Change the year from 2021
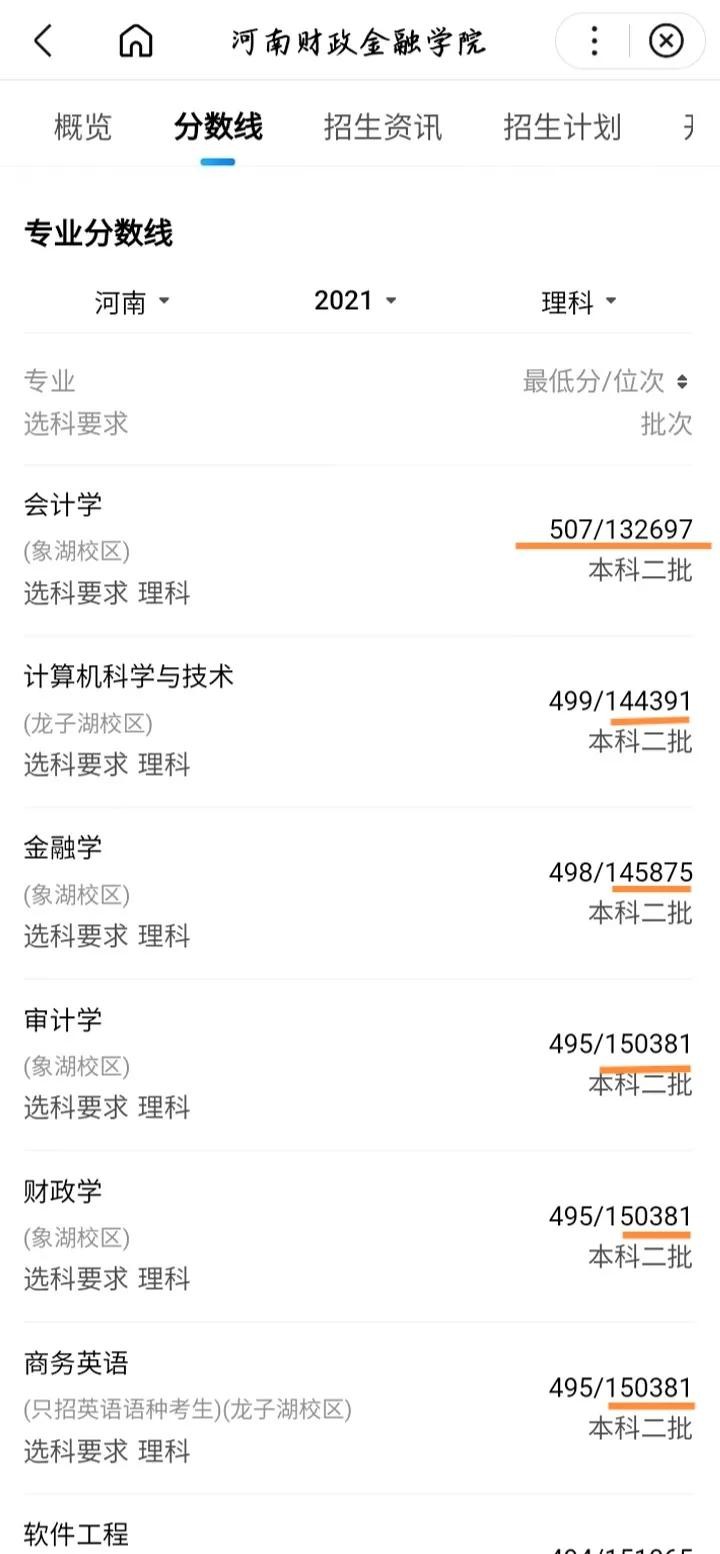This screenshot has width=720, height=1554. (355, 301)
